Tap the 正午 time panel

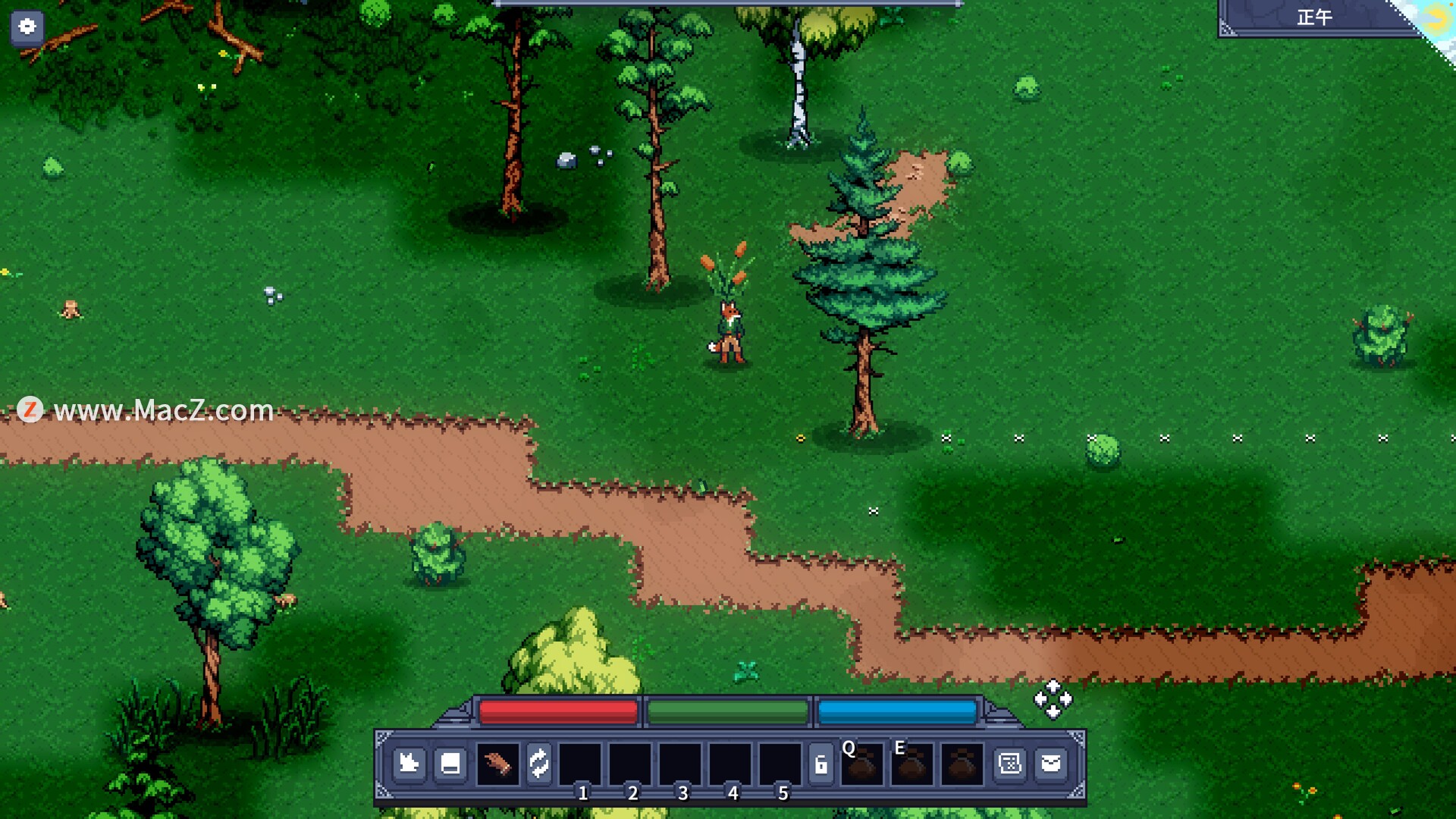tap(1314, 17)
